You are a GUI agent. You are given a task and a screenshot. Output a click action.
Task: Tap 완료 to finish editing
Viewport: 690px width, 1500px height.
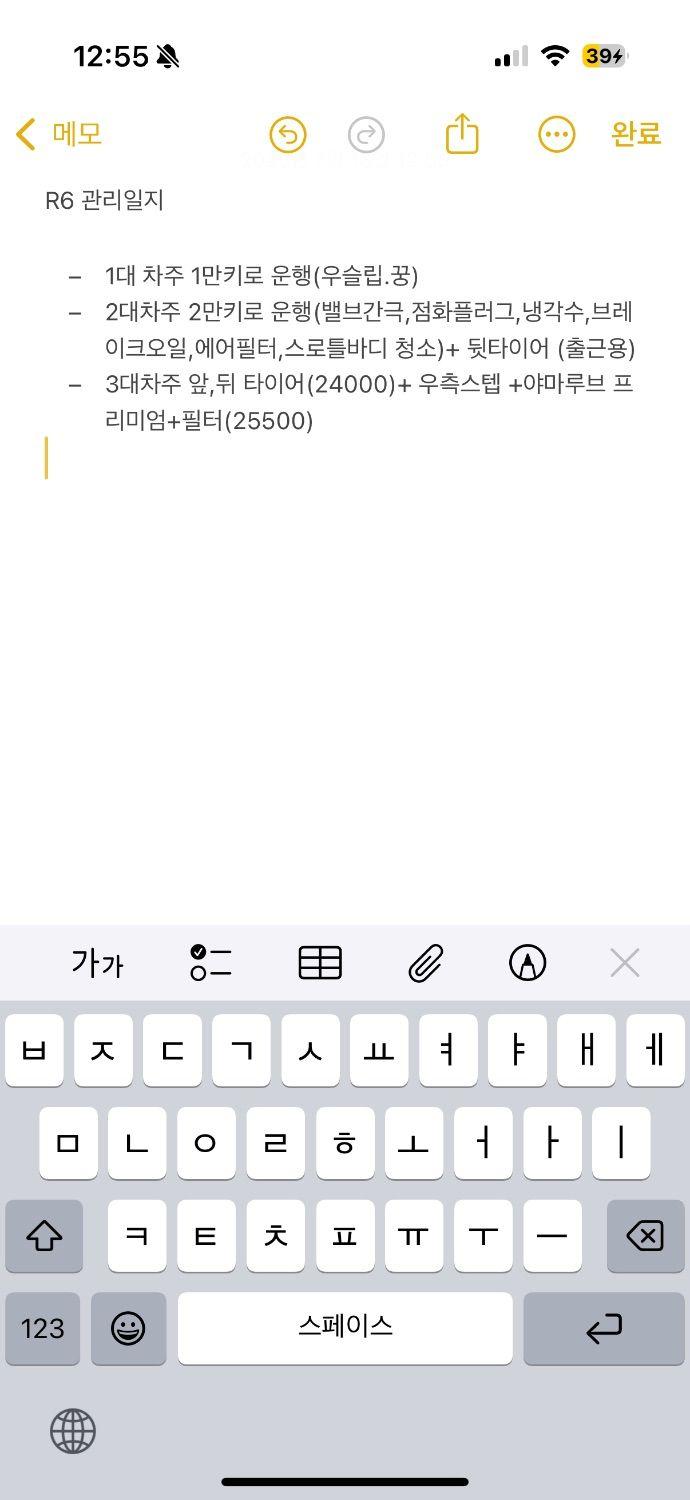point(637,134)
